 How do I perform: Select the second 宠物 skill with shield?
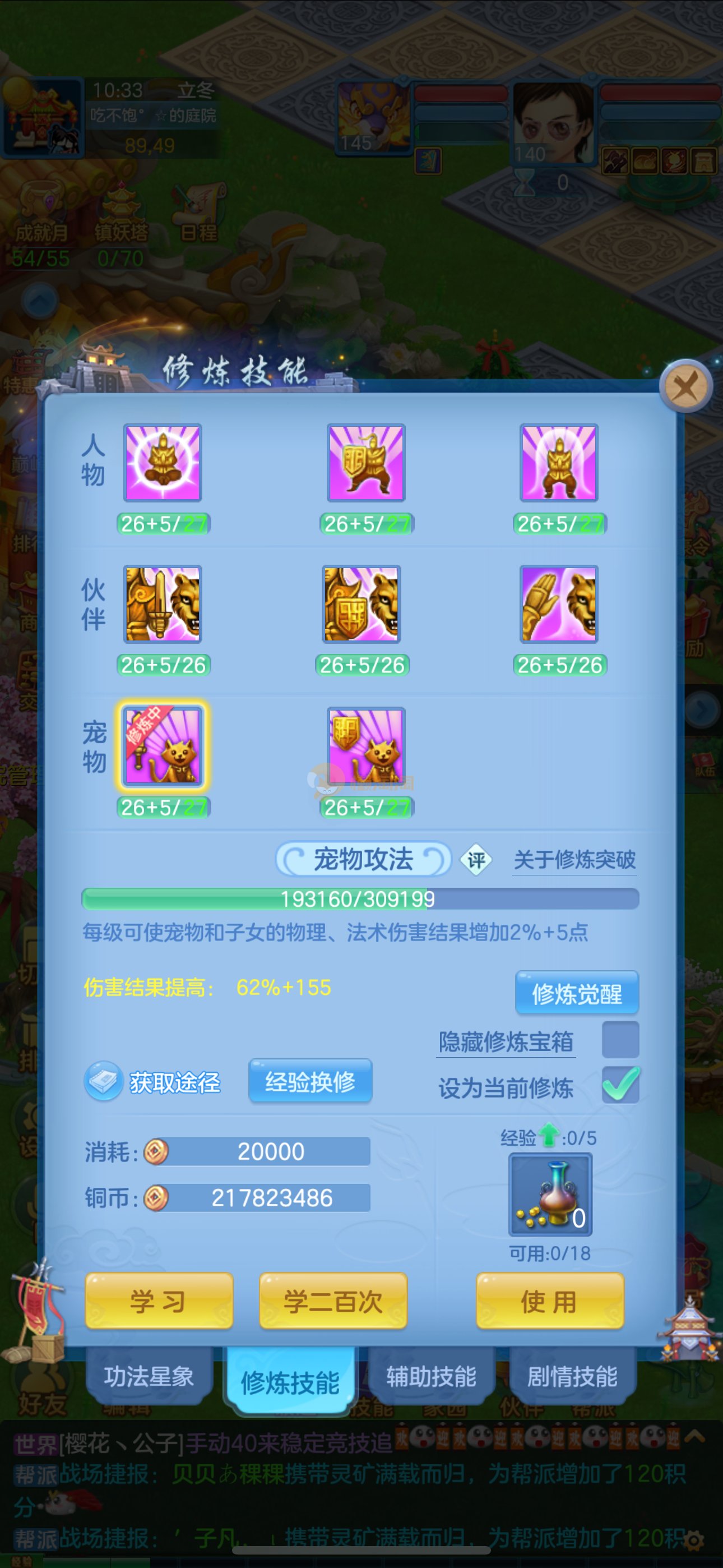click(x=366, y=746)
